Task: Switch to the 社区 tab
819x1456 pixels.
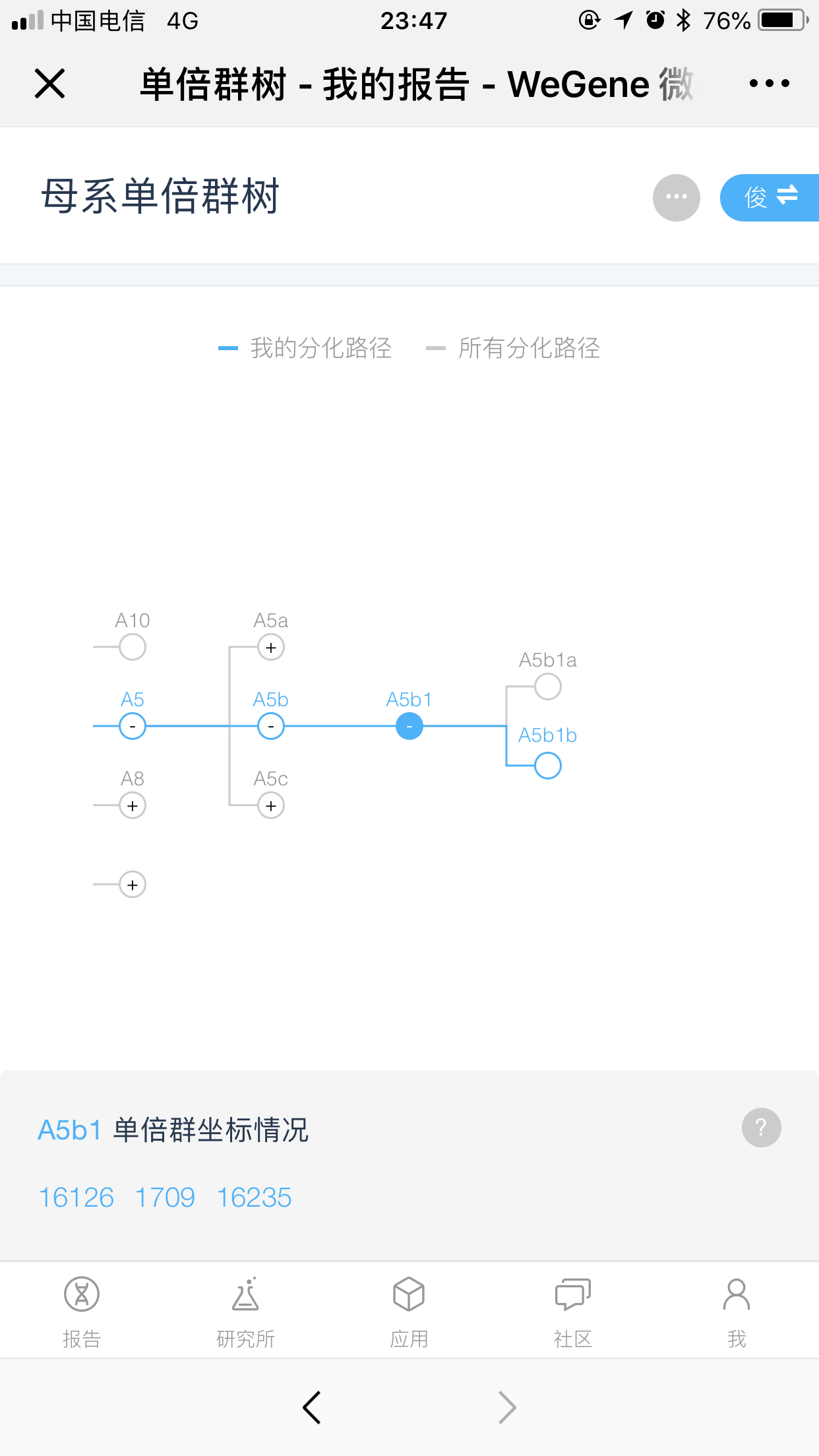Action: [x=572, y=1312]
